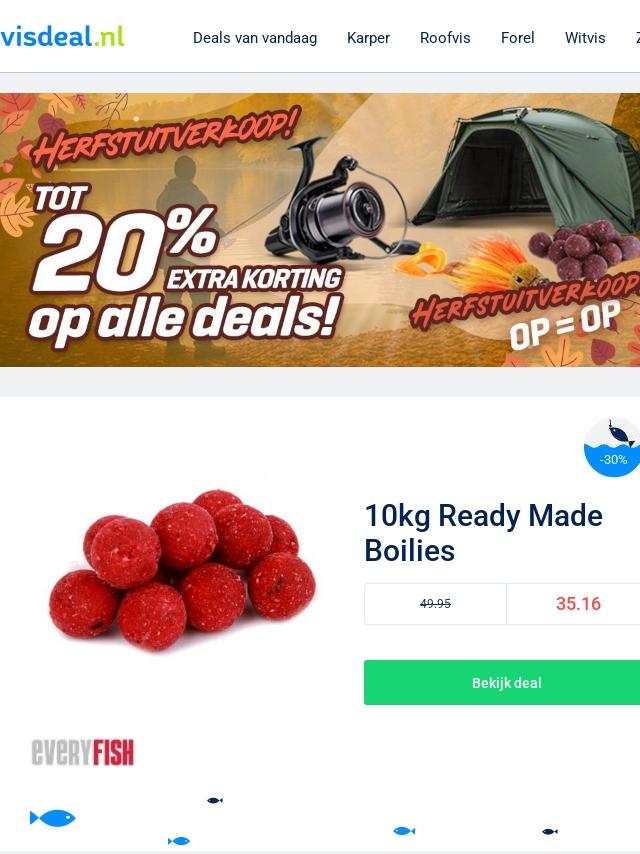640x854 pixels.
Task: Open the Roofvis category
Action: pos(445,38)
